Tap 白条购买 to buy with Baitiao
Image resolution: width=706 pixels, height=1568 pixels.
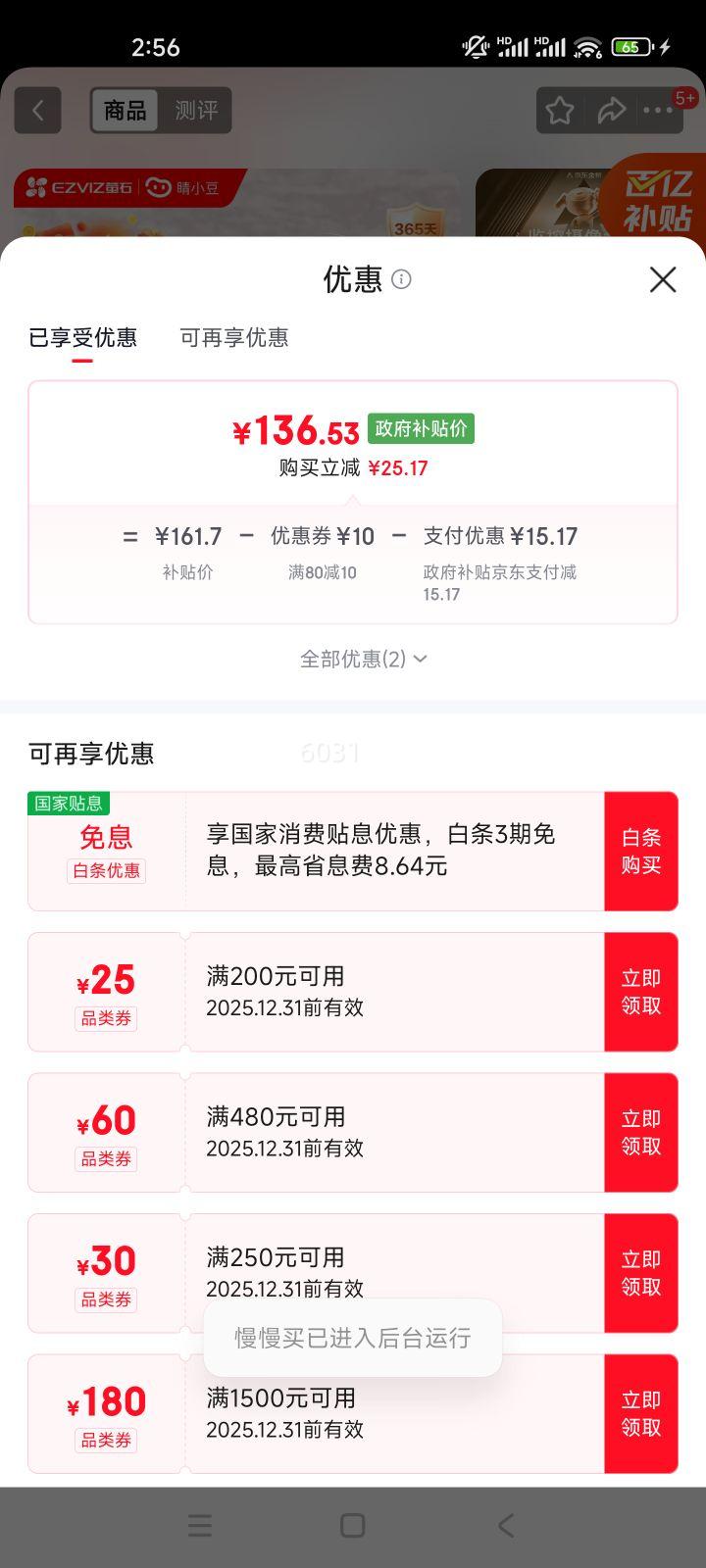(640, 851)
